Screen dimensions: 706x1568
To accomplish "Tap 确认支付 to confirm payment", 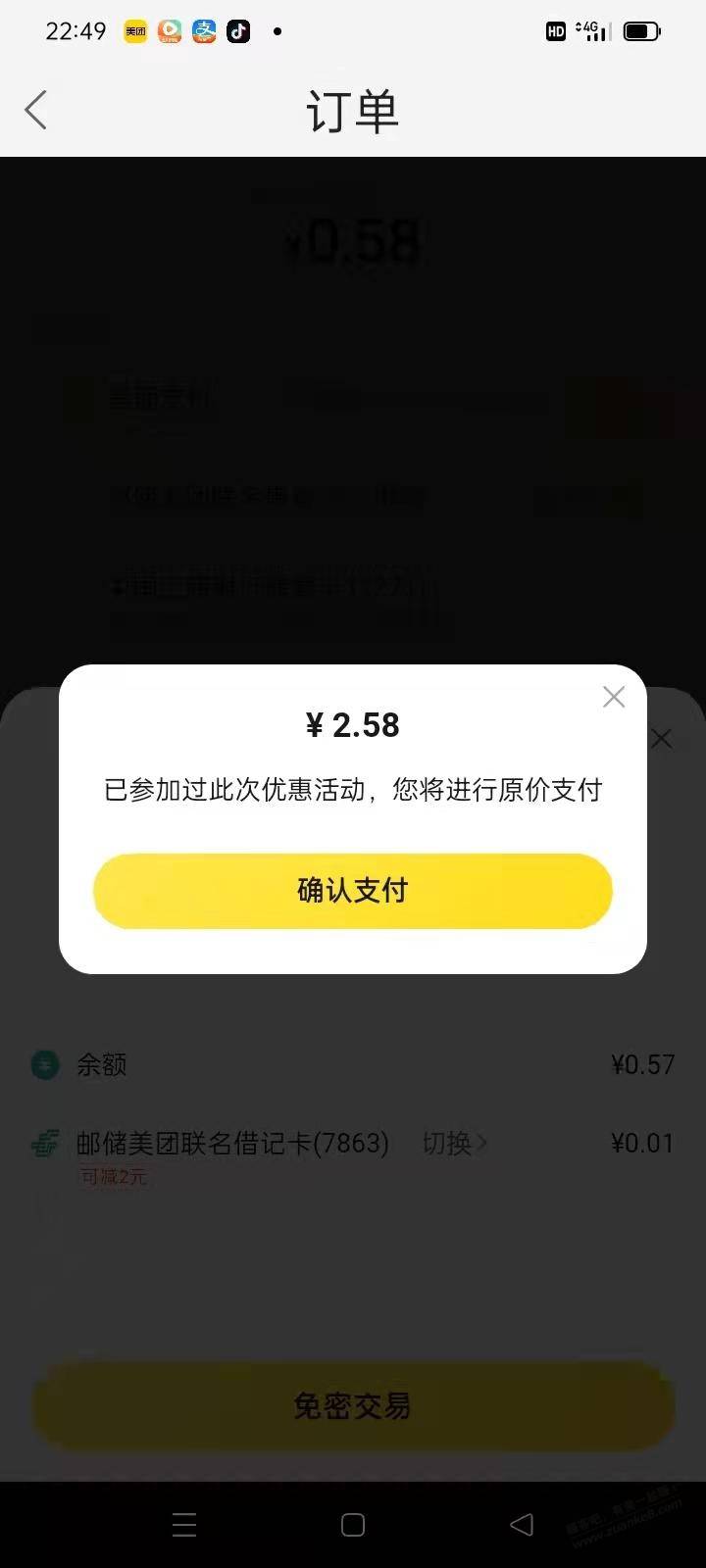I will (x=353, y=891).
